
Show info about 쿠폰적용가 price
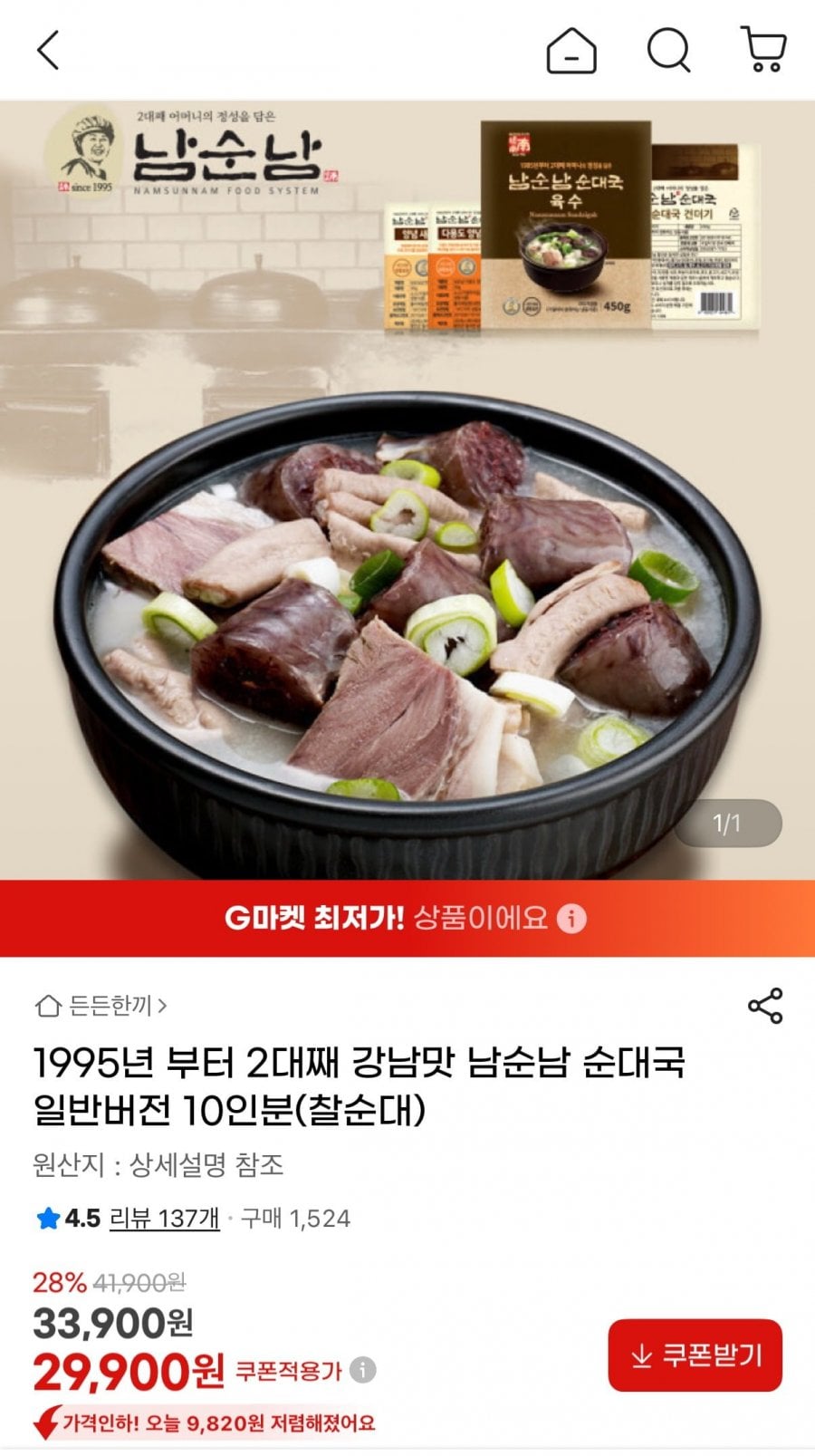click(x=363, y=1370)
